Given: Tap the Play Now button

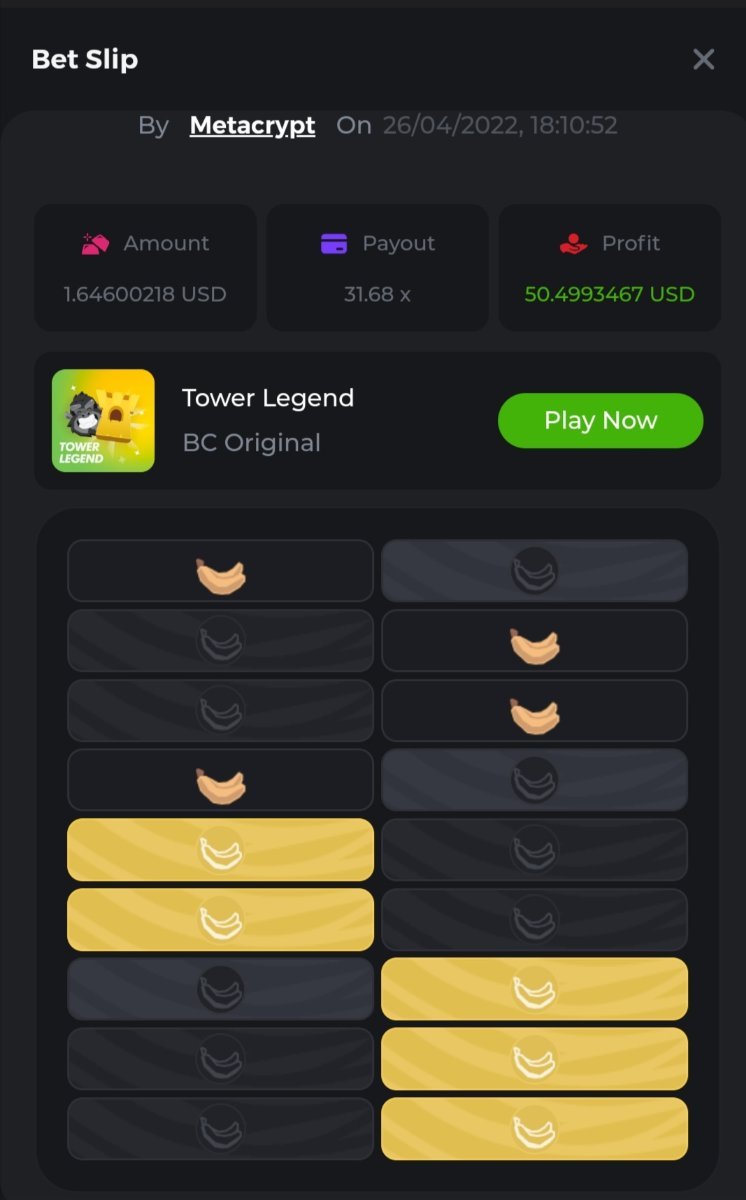Looking at the screenshot, I should pyautogui.click(x=600, y=421).
